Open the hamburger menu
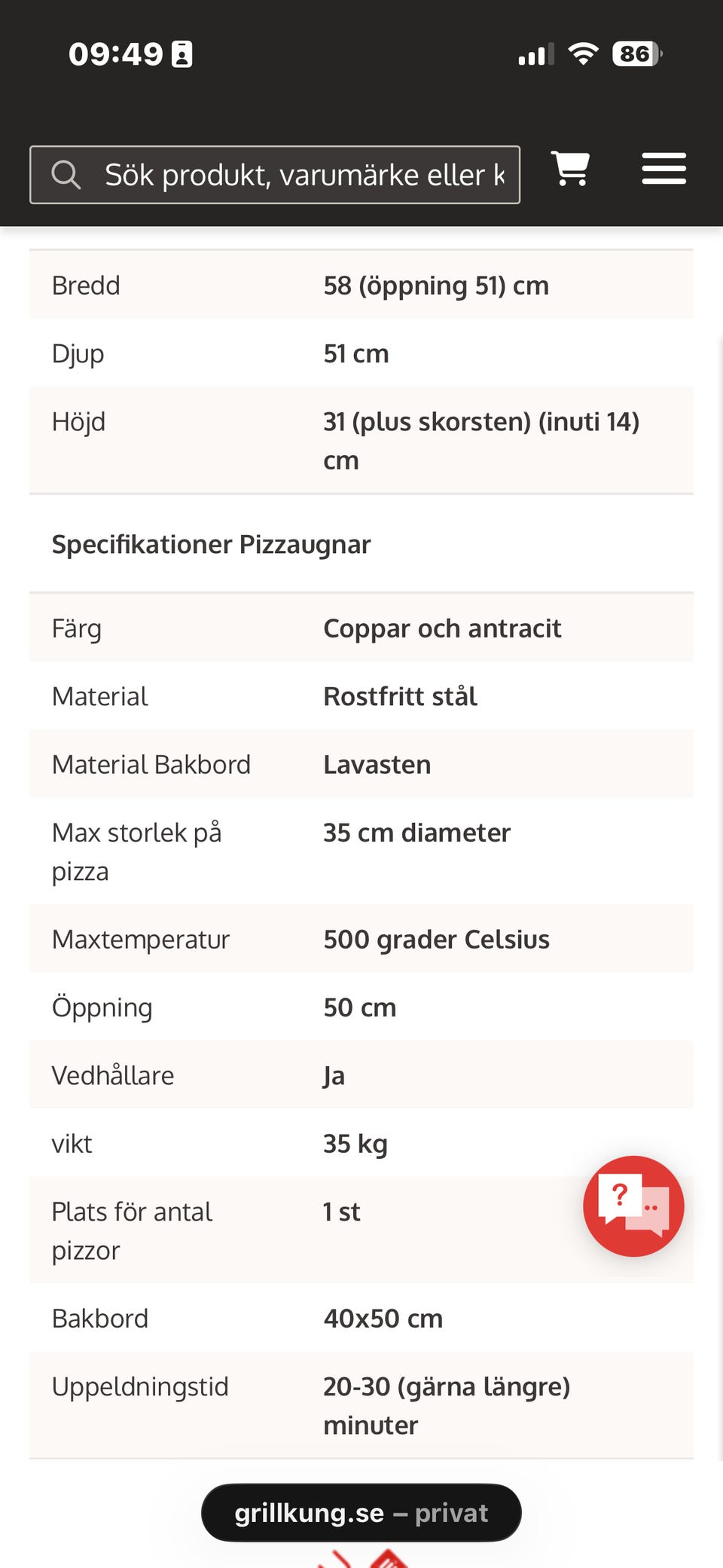Image resolution: width=723 pixels, height=1568 pixels. coord(664,169)
